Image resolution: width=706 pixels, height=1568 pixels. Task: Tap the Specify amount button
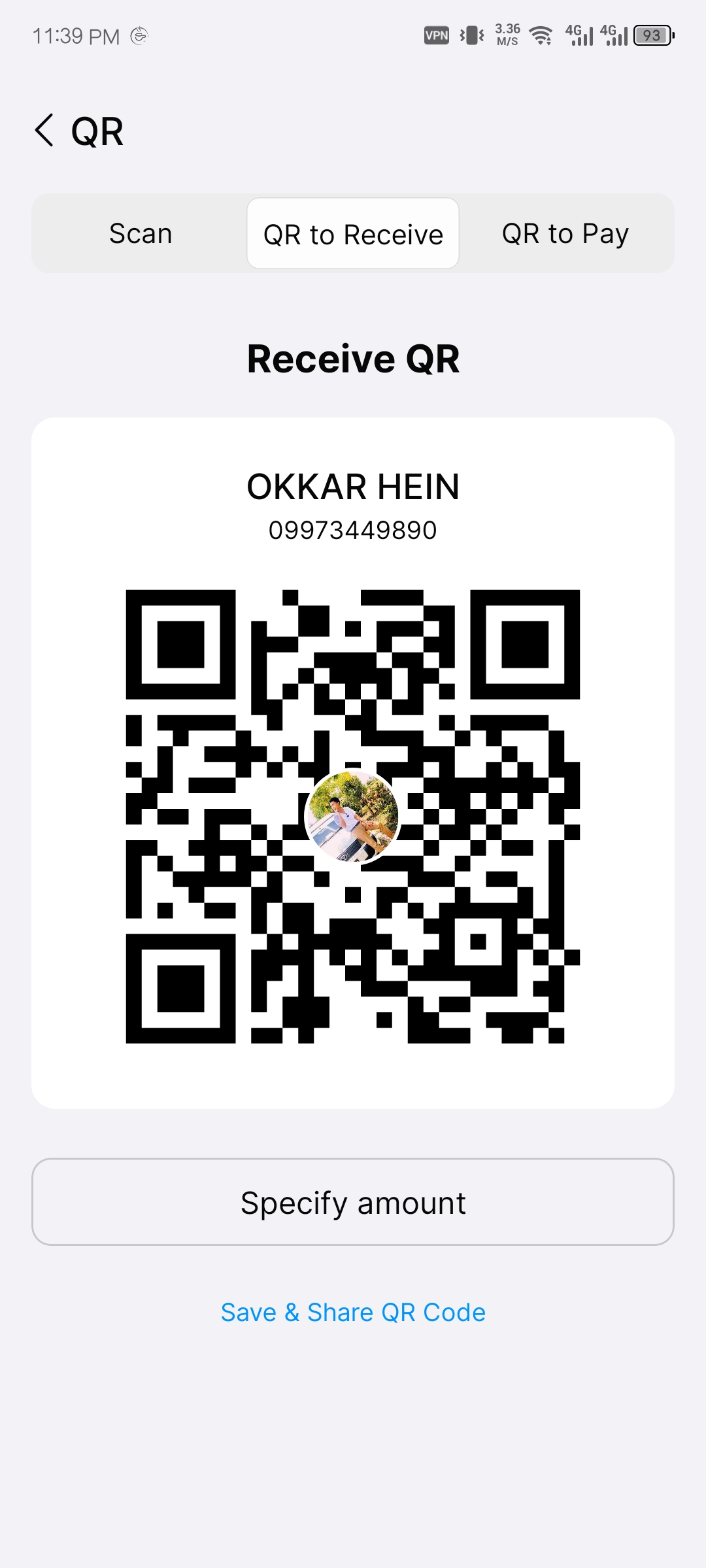353,1202
